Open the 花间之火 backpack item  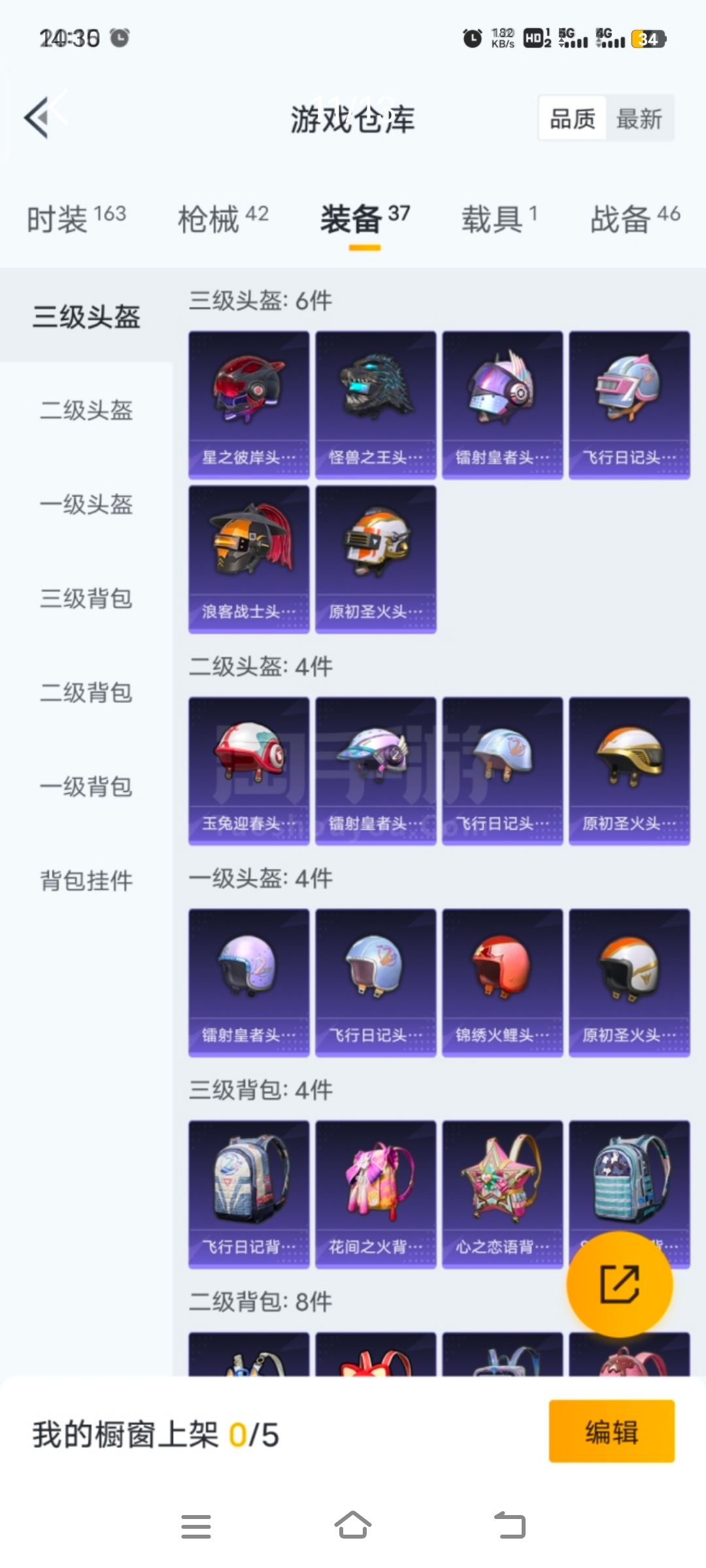(x=376, y=1194)
